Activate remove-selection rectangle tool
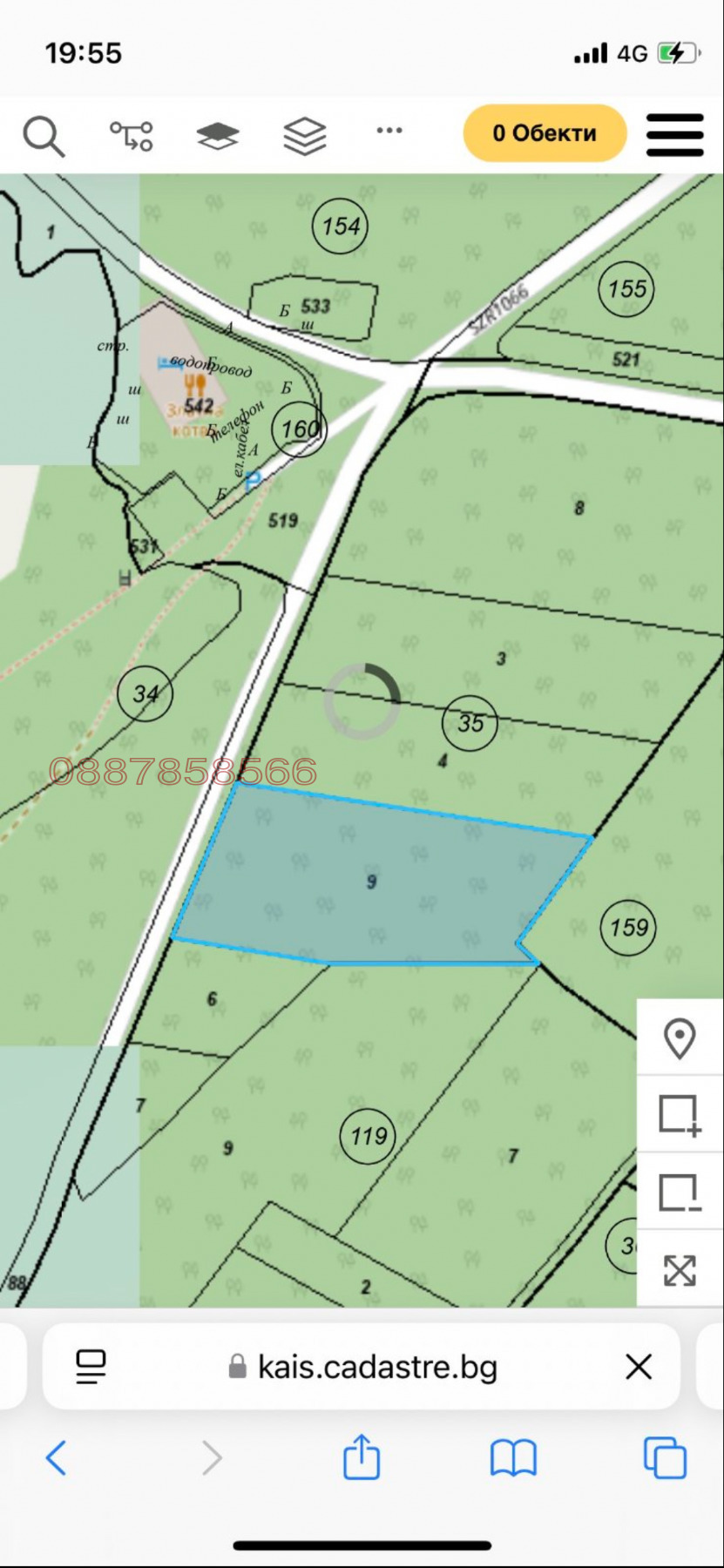The width and height of the screenshot is (724, 1568). pos(680,1193)
